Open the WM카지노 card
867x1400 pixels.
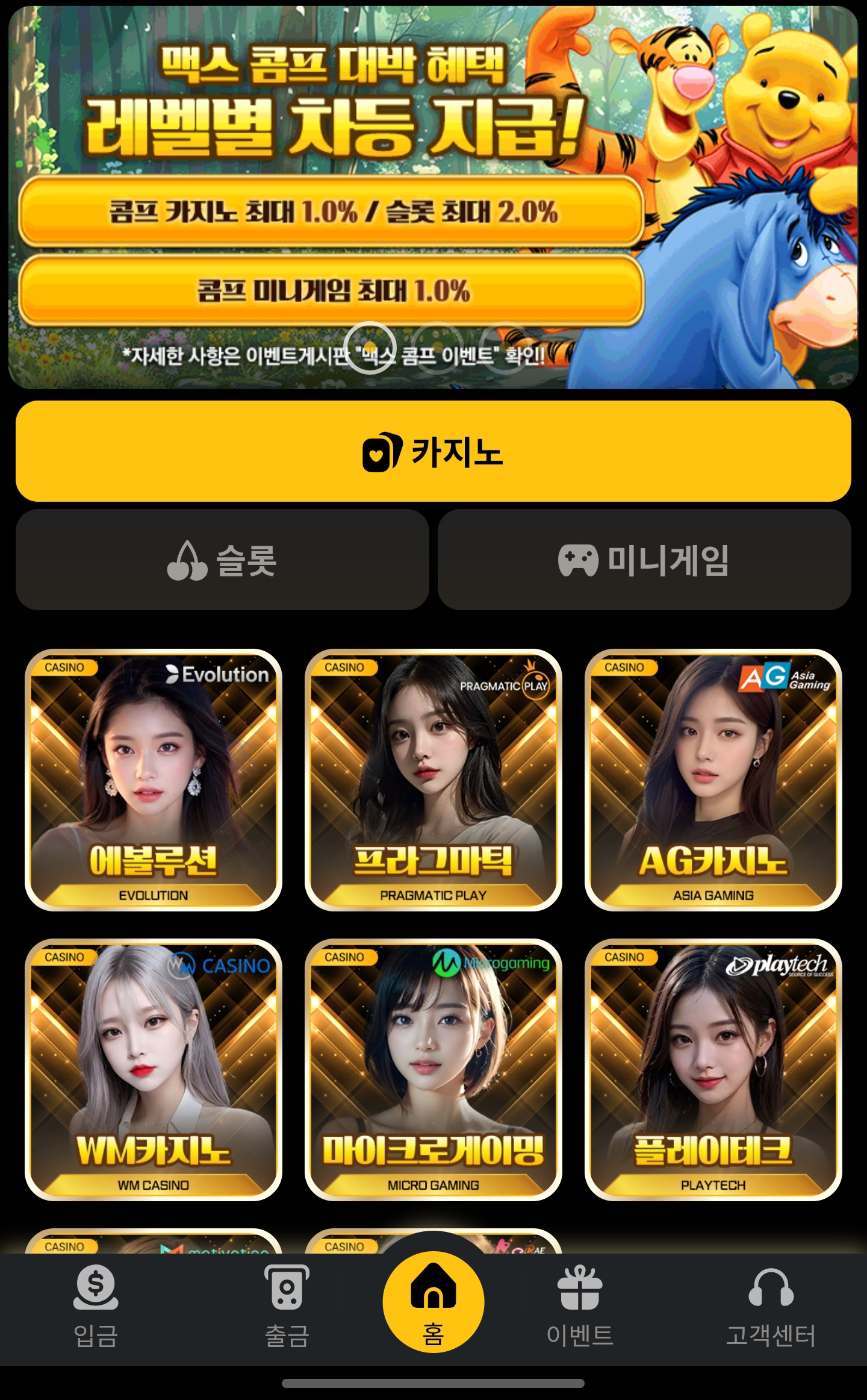pyautogui.click(x=154, y=1069)
